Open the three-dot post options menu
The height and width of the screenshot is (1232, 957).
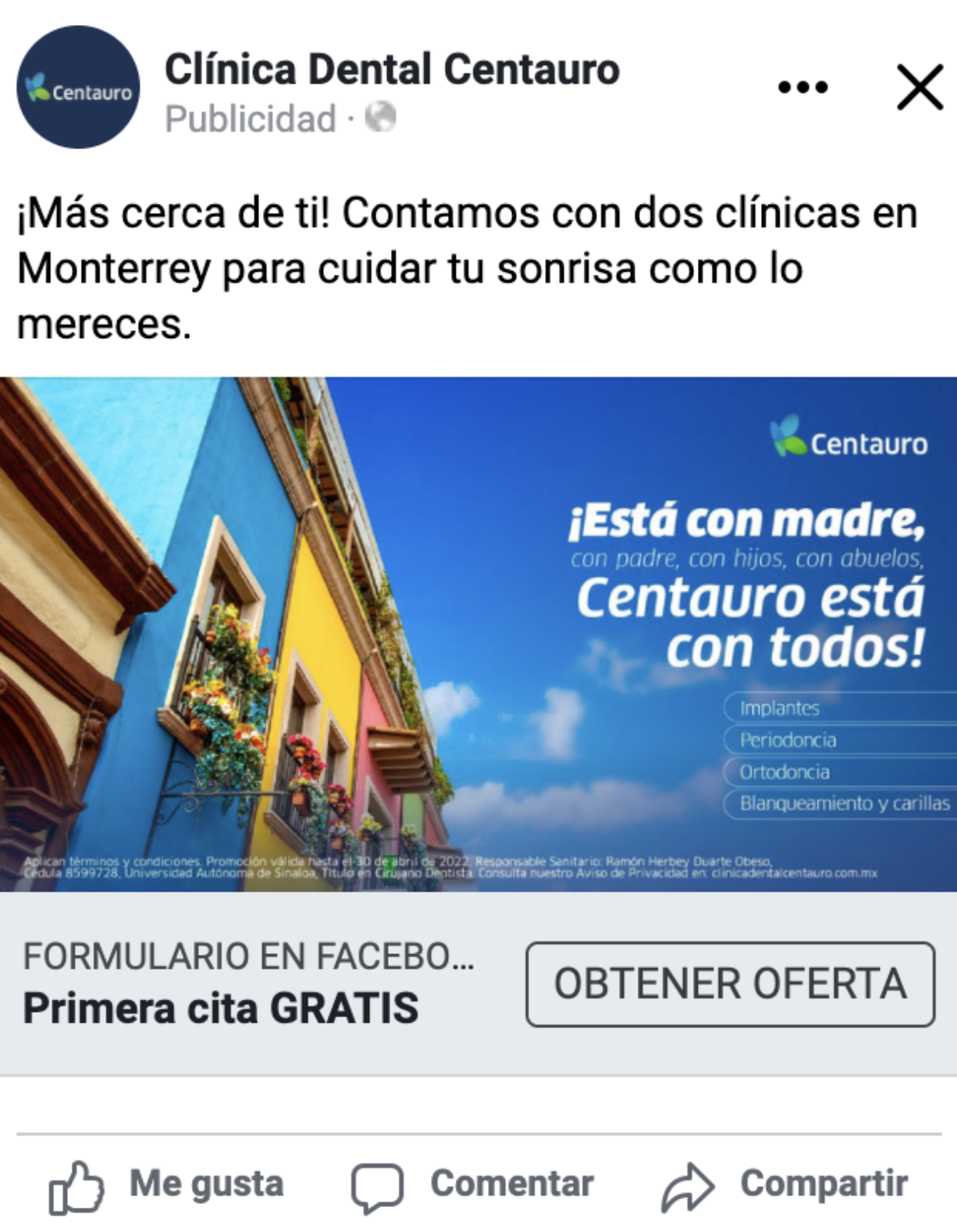(802, 87)
